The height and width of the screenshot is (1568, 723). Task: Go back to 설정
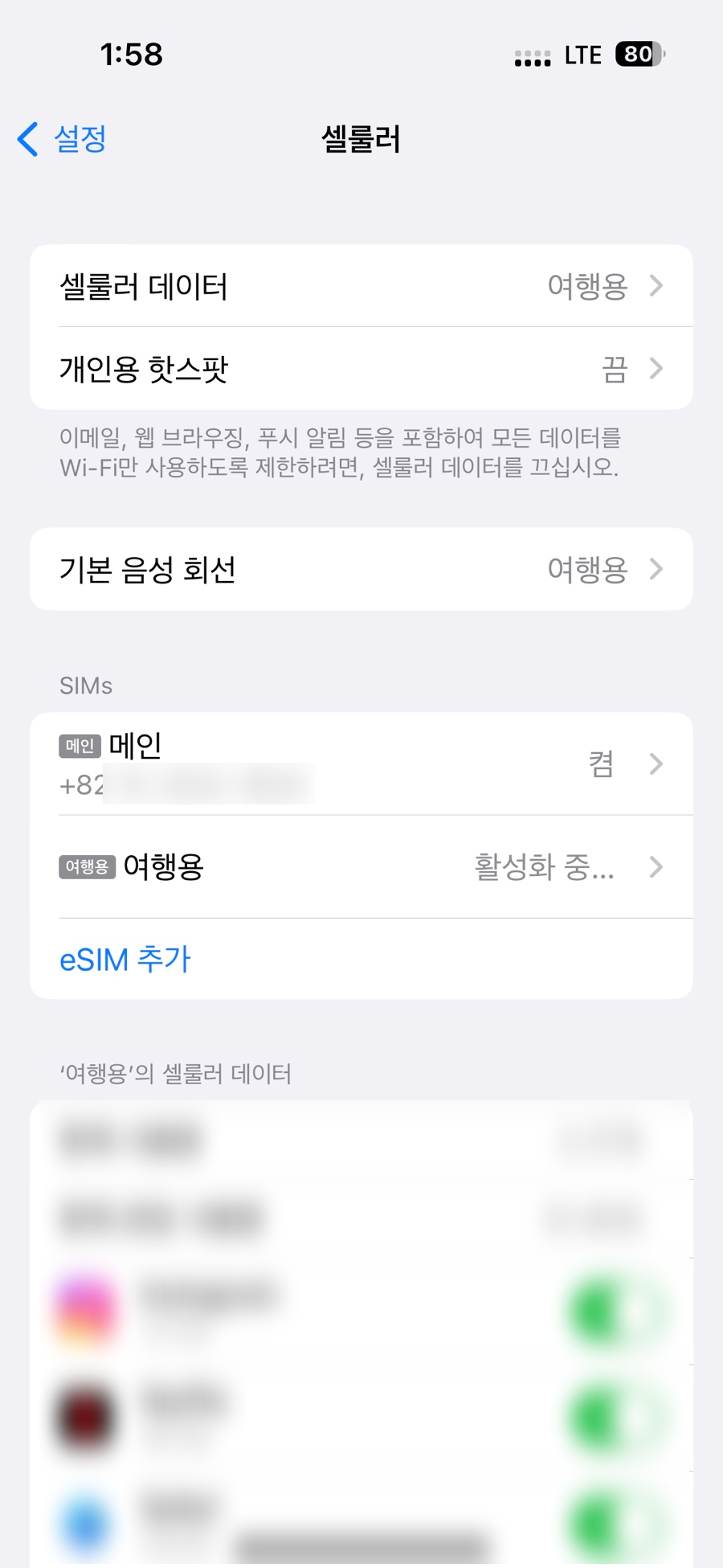coord(62,139)
